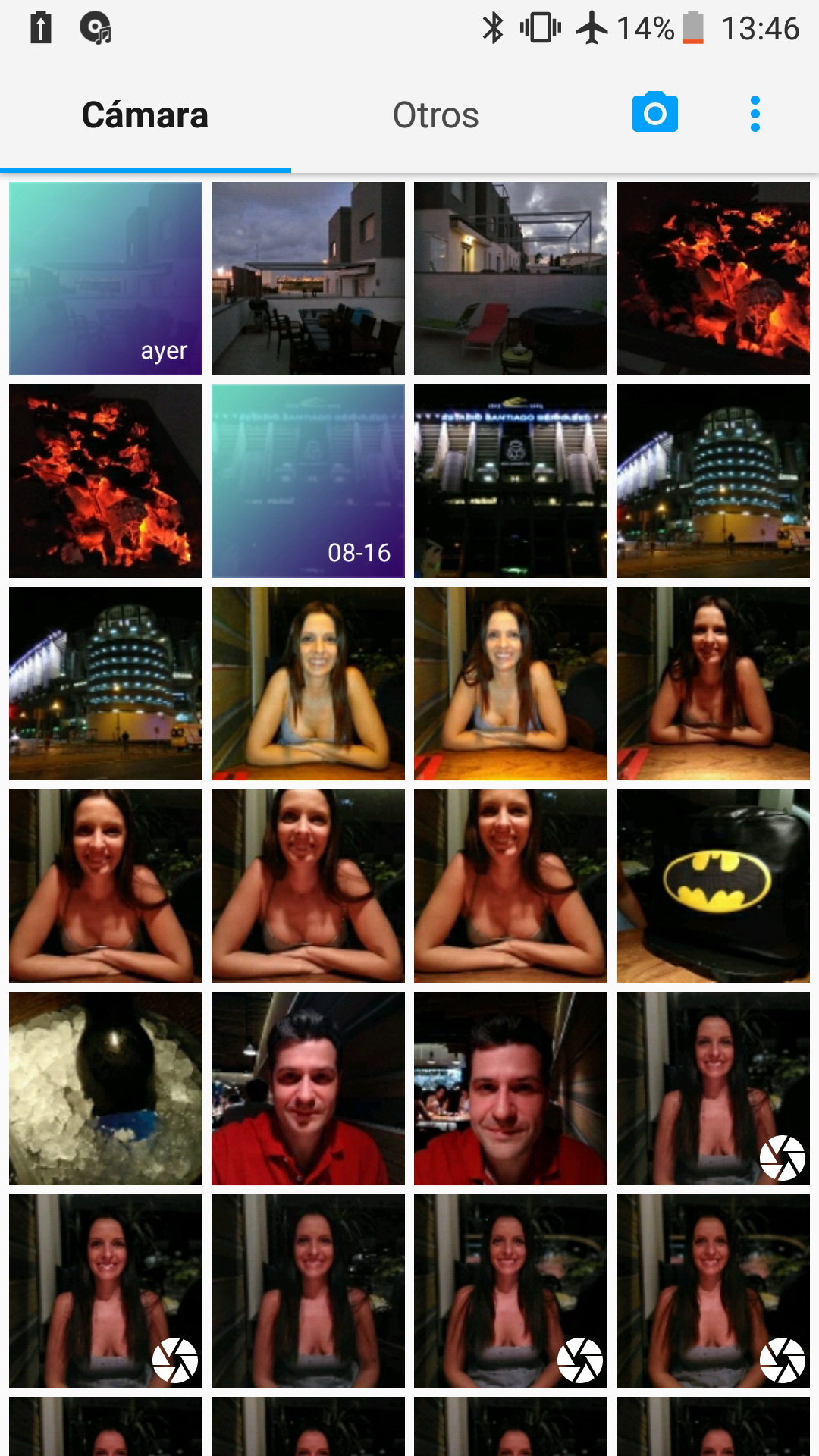The image size is (819, 1456).
Task: Open the terrace photo with red lounger
Action: pos(510,278)
